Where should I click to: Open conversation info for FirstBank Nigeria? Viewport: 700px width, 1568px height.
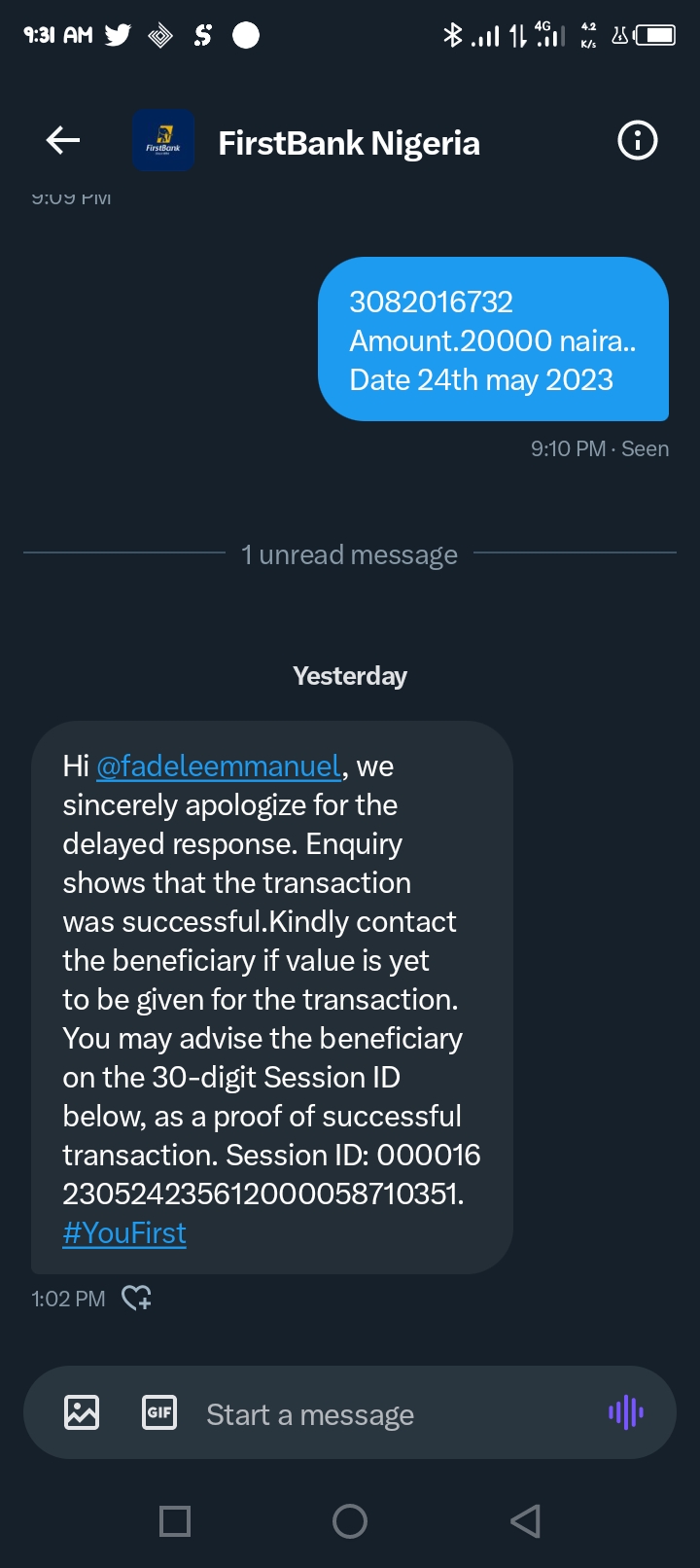point(638,141)
